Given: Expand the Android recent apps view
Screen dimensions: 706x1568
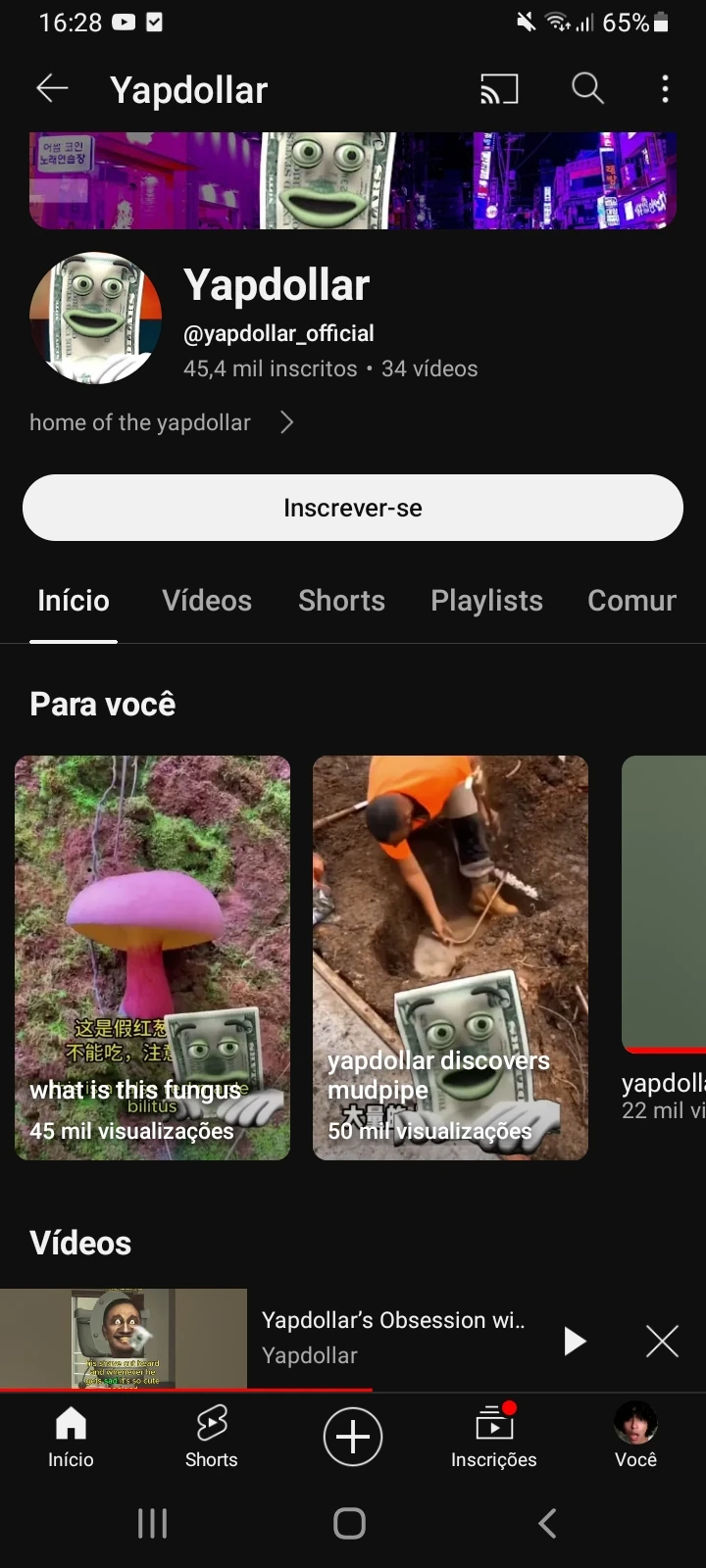Looking at the screenshot, I should click(152, 1524).
